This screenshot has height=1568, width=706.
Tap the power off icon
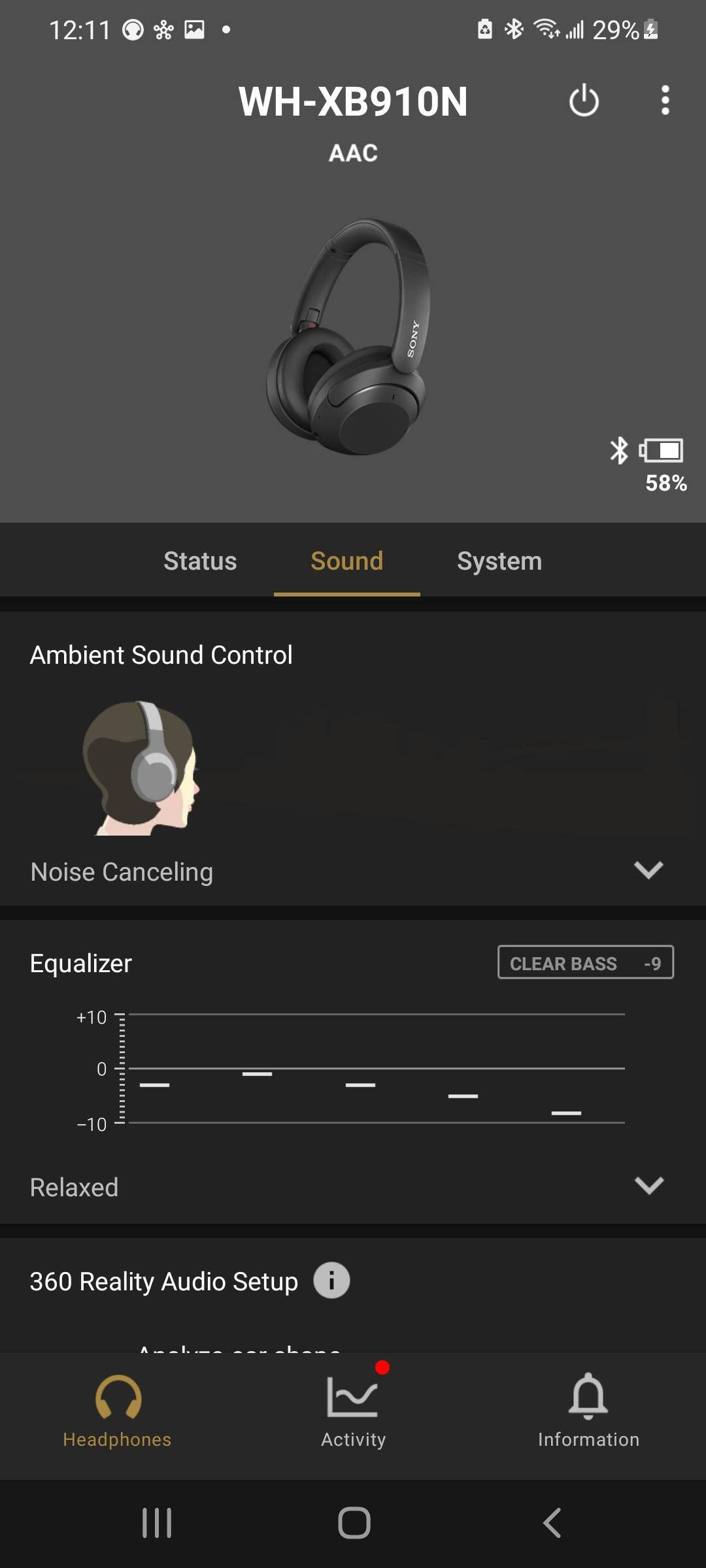584,101
